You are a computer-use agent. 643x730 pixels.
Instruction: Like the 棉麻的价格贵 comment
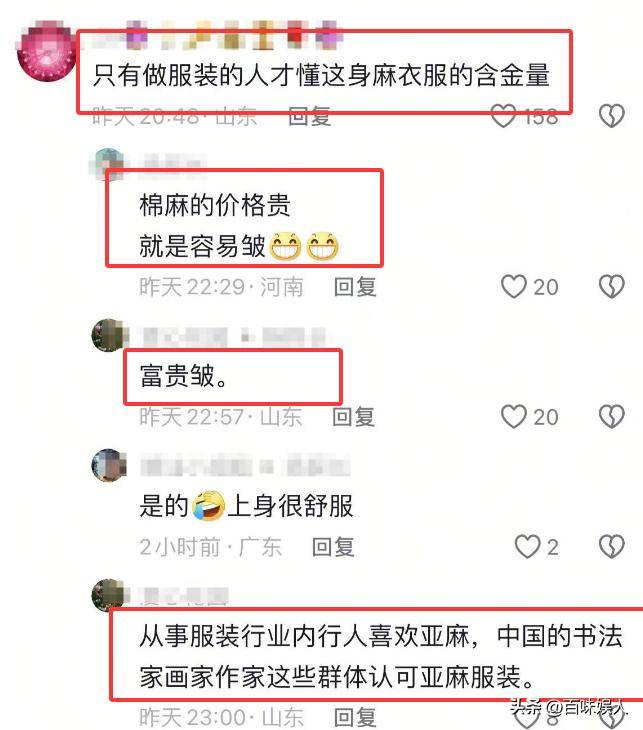[513, 288]
